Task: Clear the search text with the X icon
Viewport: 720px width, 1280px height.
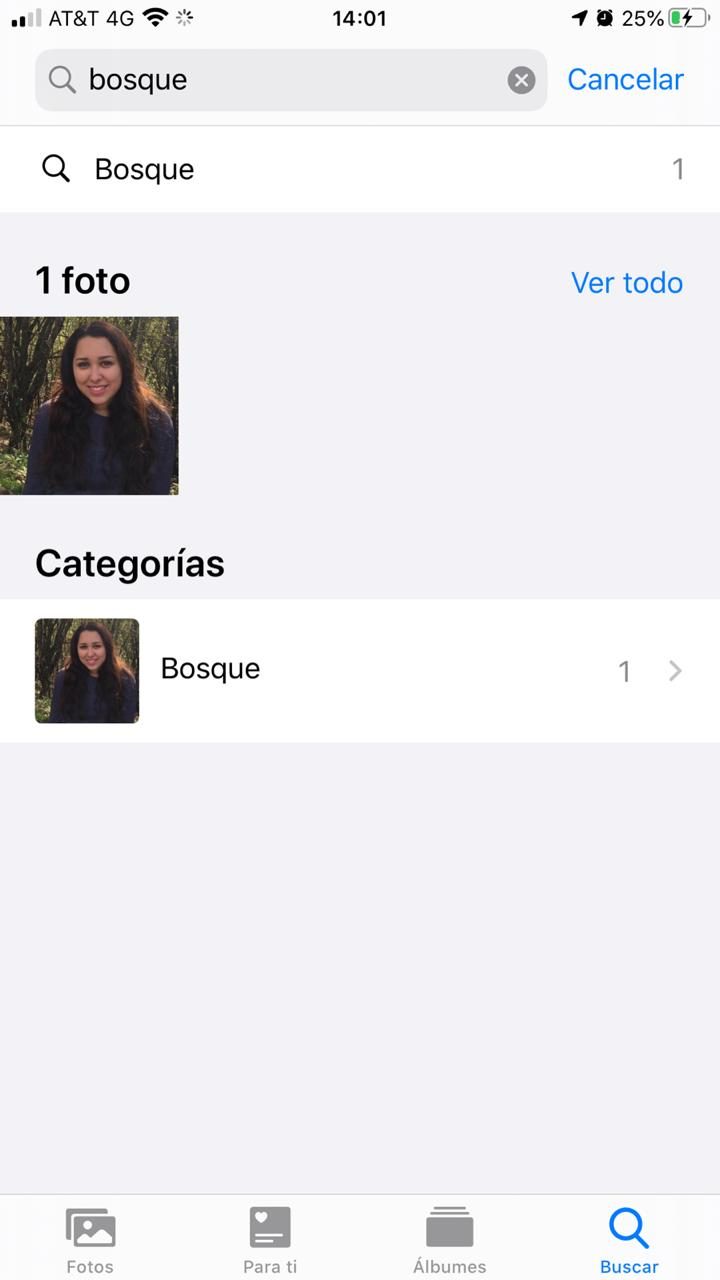Action: tap(521, 80)
